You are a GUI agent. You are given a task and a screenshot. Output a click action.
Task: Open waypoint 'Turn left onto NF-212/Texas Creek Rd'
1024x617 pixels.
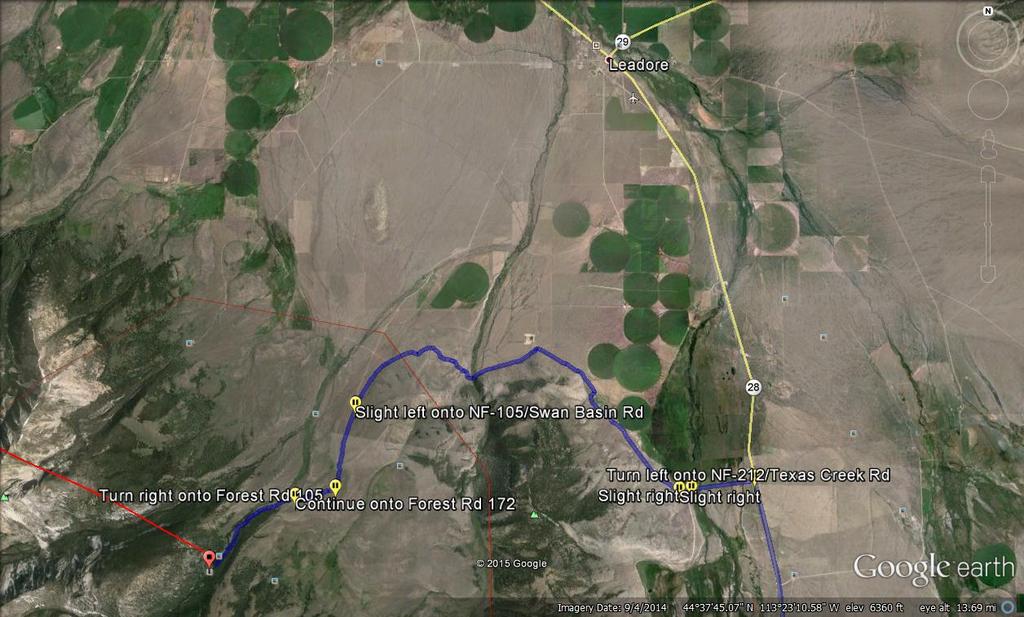click(680, 487)
